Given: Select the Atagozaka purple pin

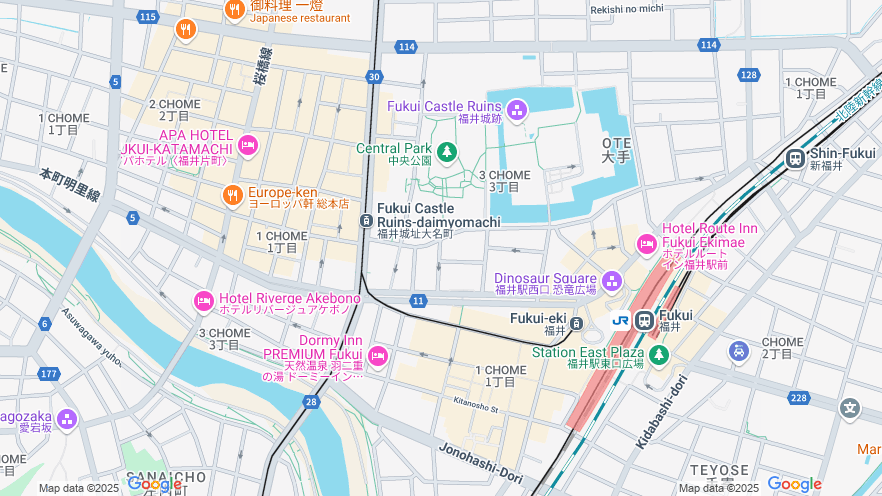Looking at the screenshot, I should tap(67, 418).
